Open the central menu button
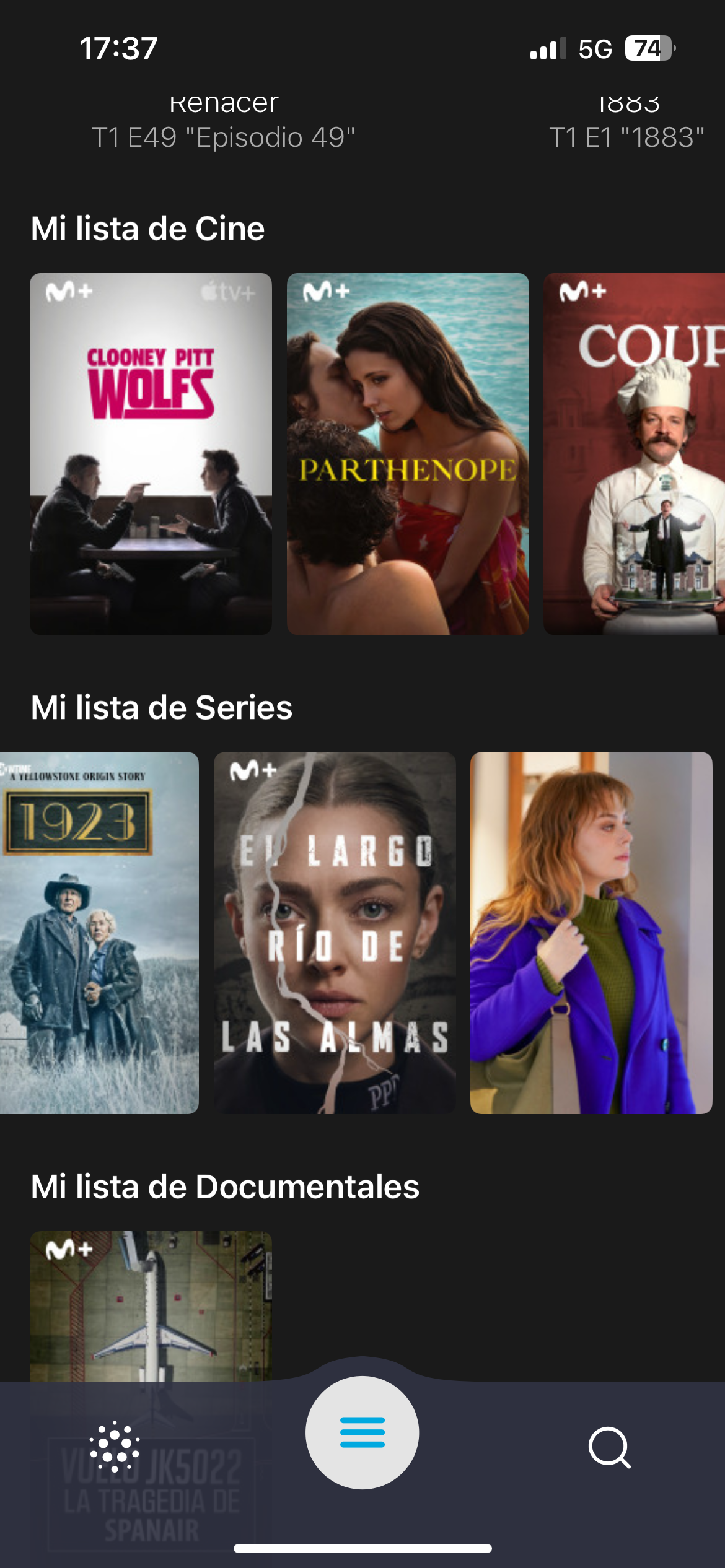This screenshot has width=725, height=1568. [362, 1432]
